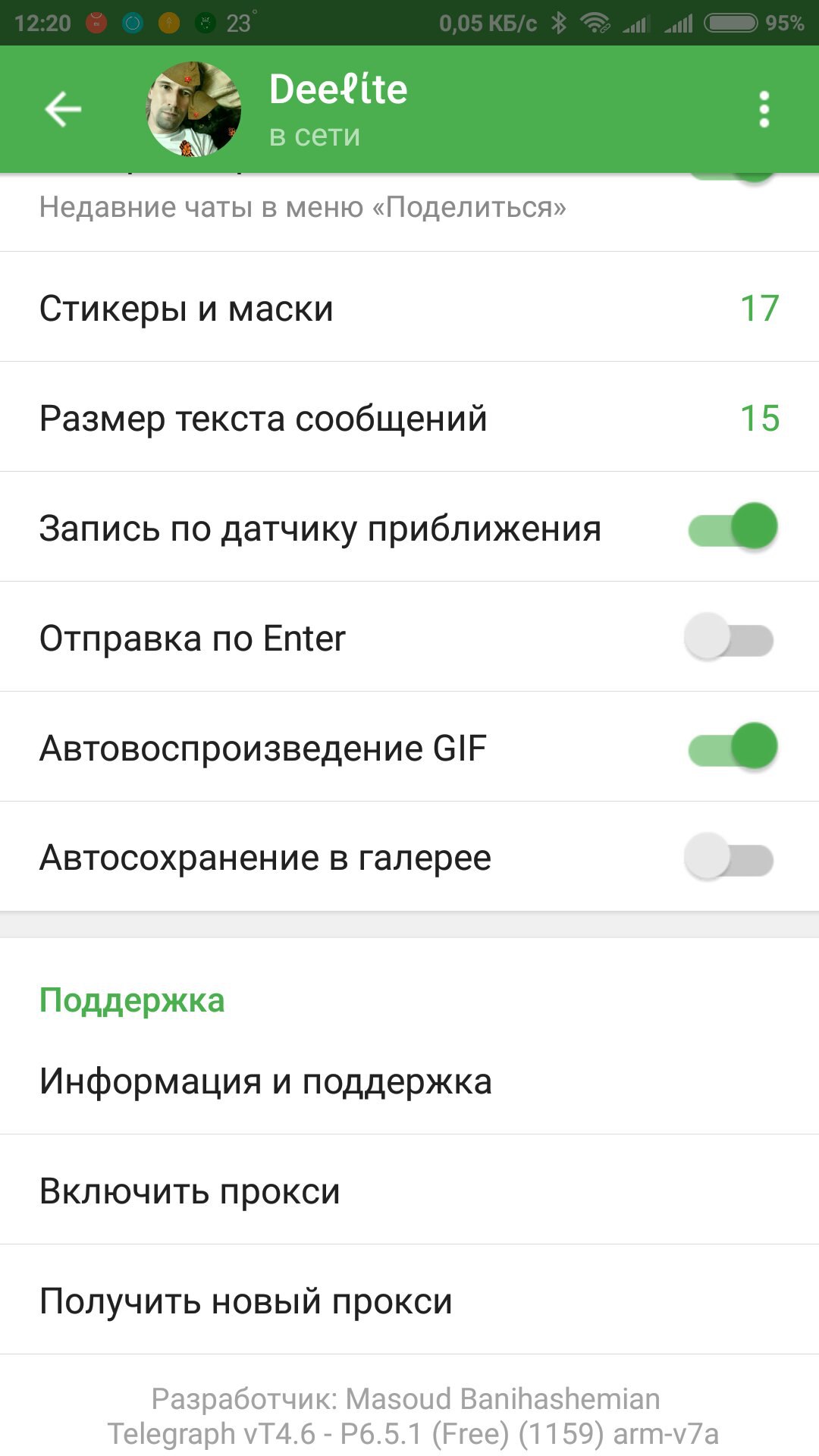Screen dimensions: 819x1456
Task: Open Размер текста сообщений setting
Action: tap(409, 417)
